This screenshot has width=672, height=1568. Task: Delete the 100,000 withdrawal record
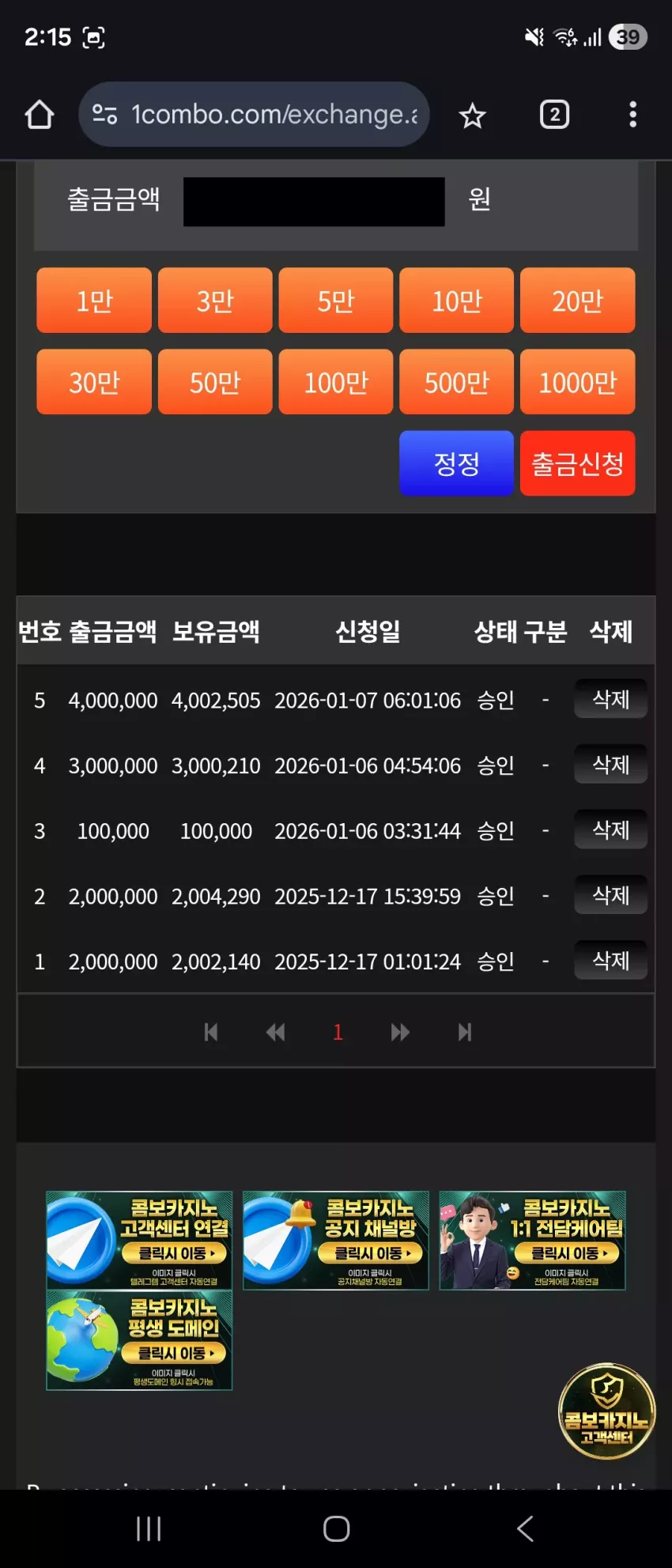[x=610, y=829]
